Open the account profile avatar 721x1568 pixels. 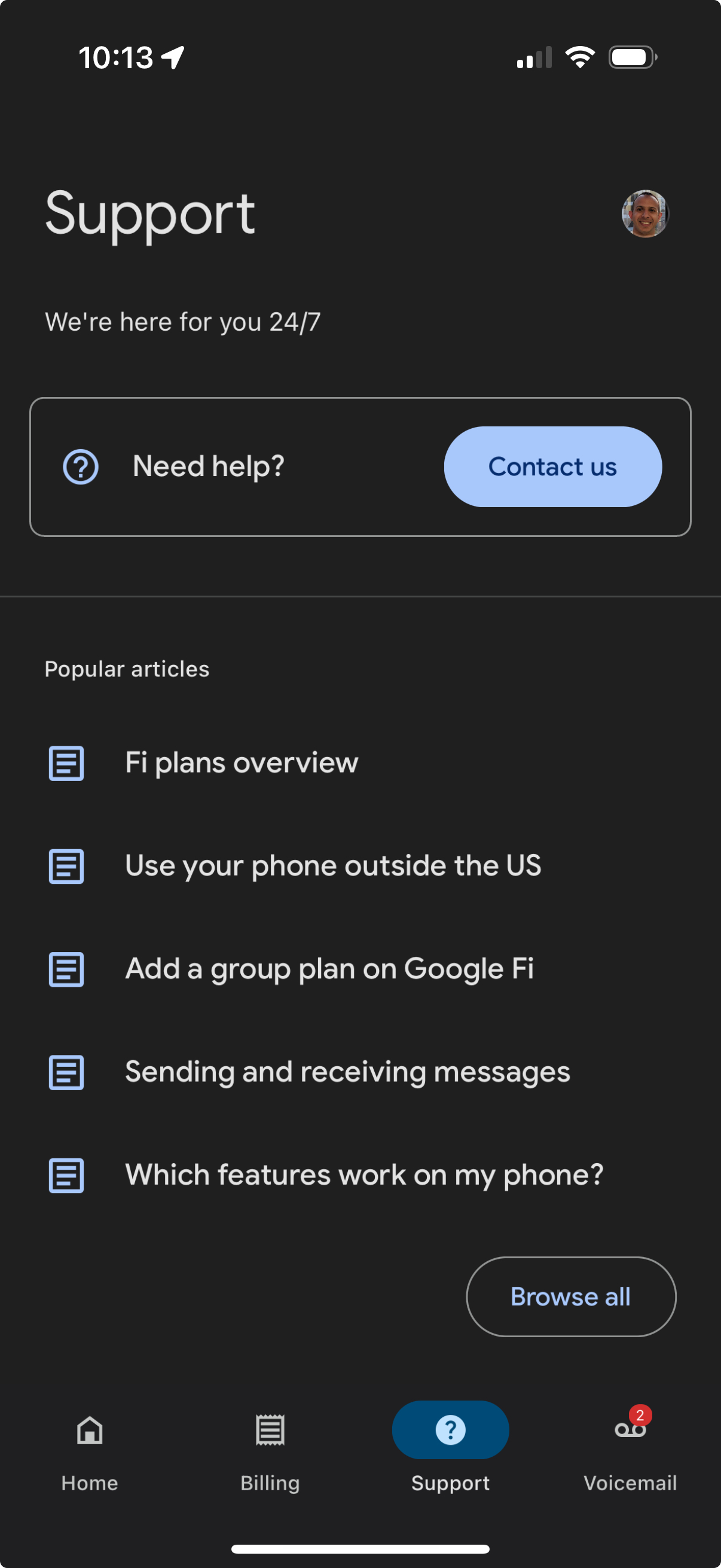point(644,213)
